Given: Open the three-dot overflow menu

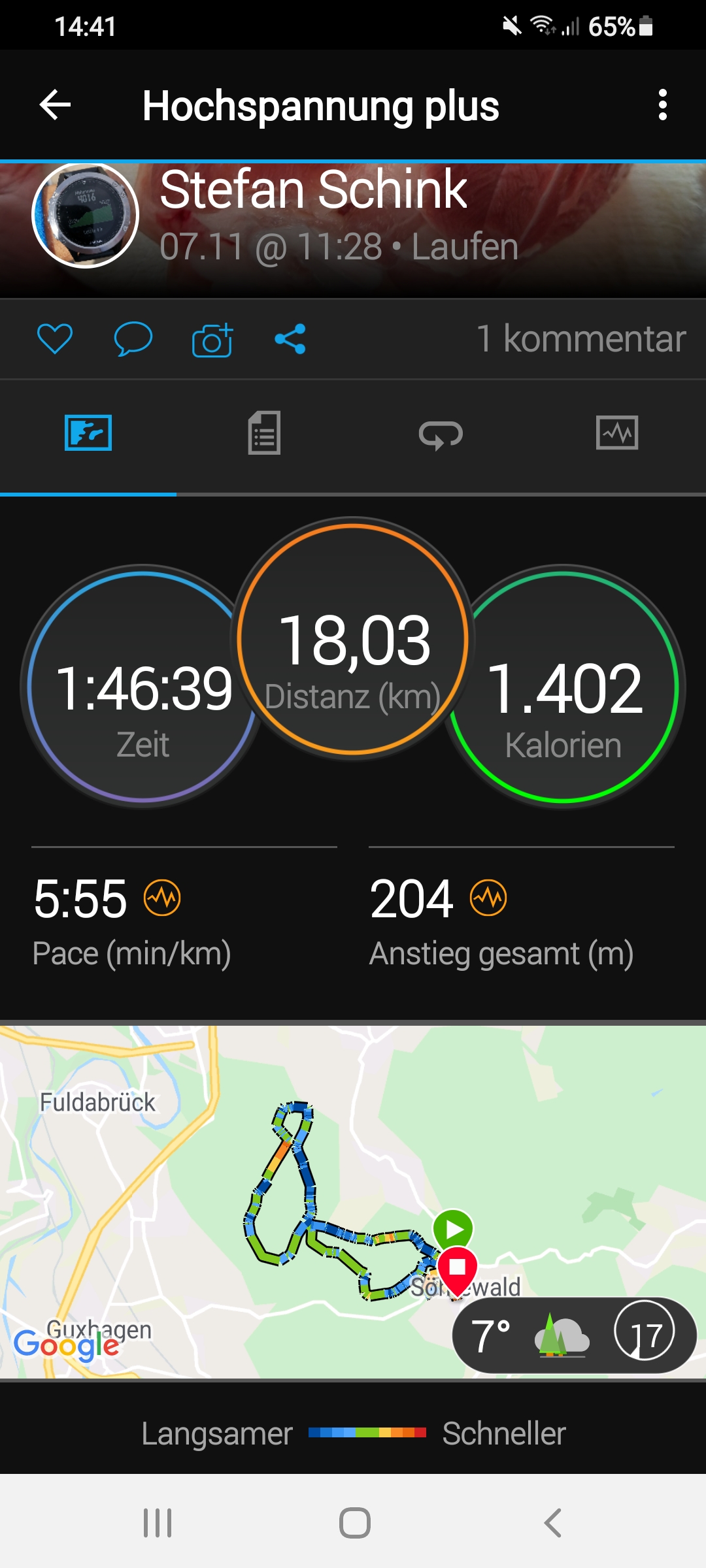Looking at the screenshot, I should point(662,105).
